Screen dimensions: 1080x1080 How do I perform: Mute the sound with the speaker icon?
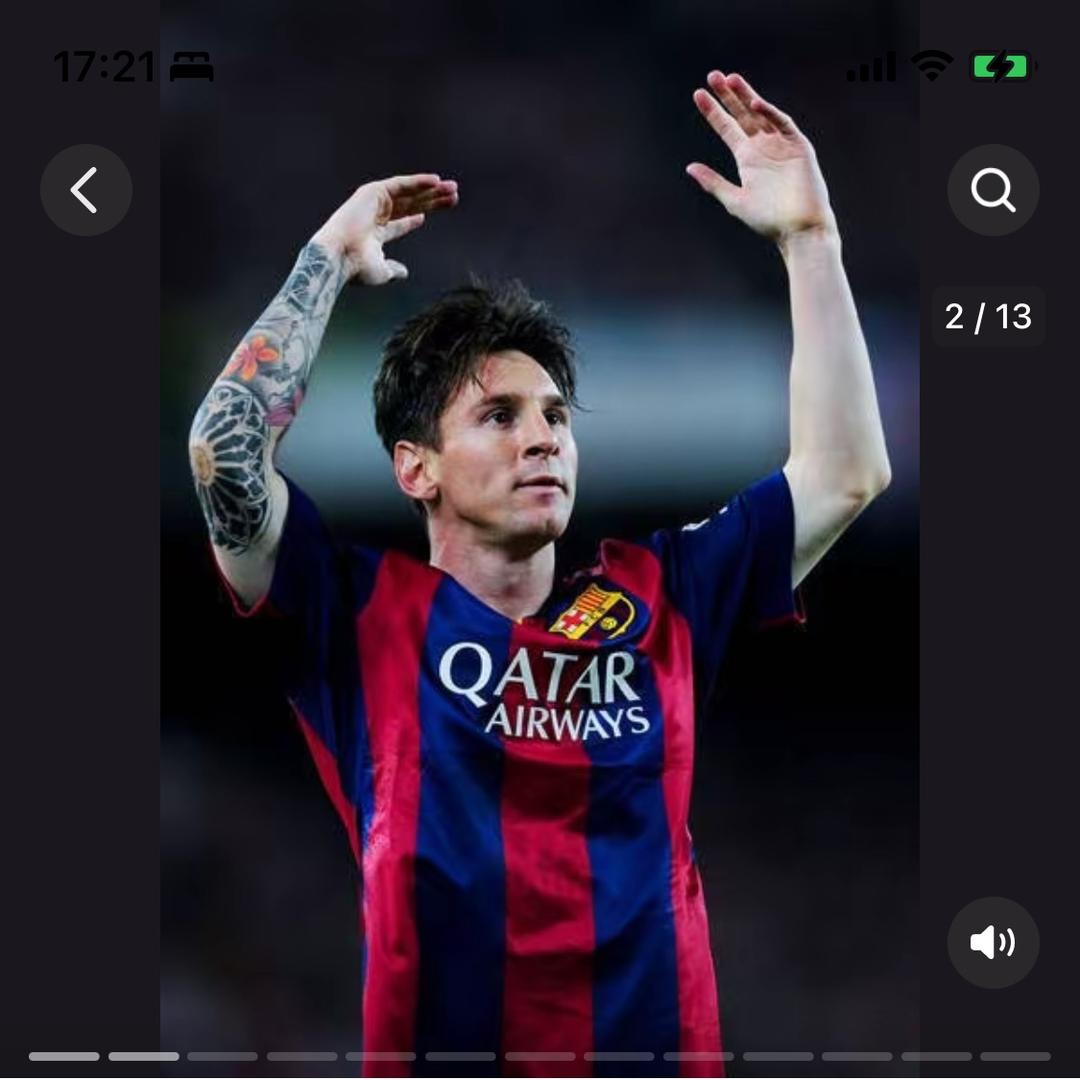993,942
